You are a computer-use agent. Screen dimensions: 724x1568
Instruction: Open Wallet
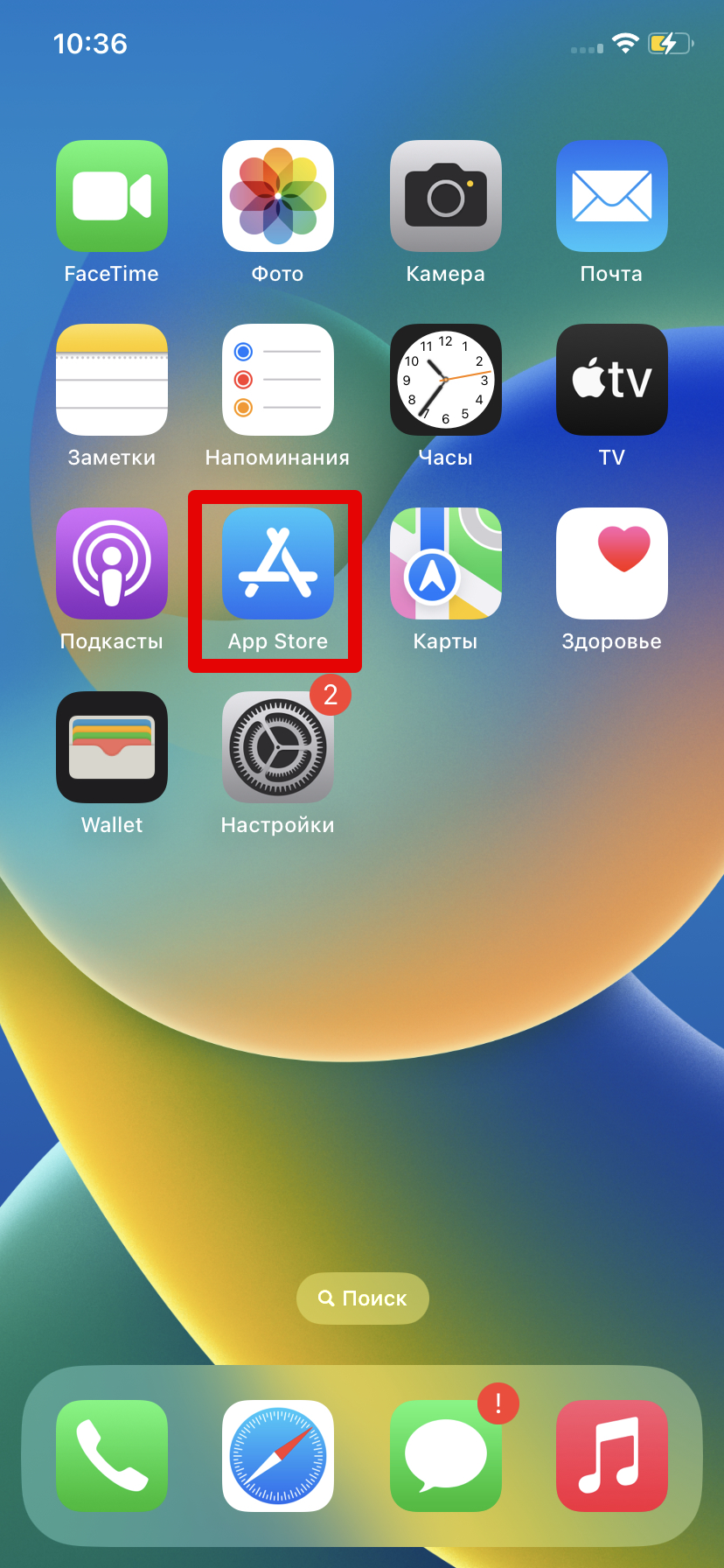[111, 747]
